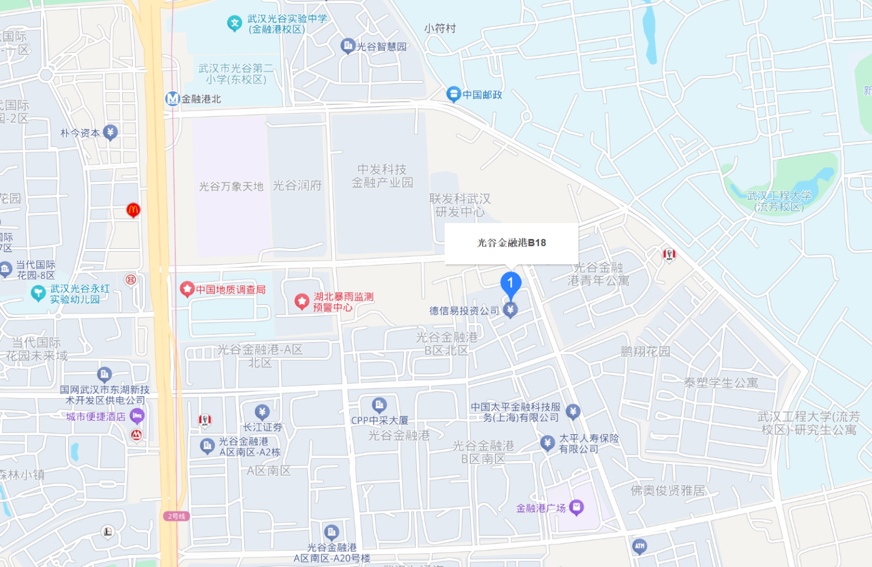This screenshot has width=872, height=567.
Task: Select the 金融港广场 shopping icon
Action: 579,508
